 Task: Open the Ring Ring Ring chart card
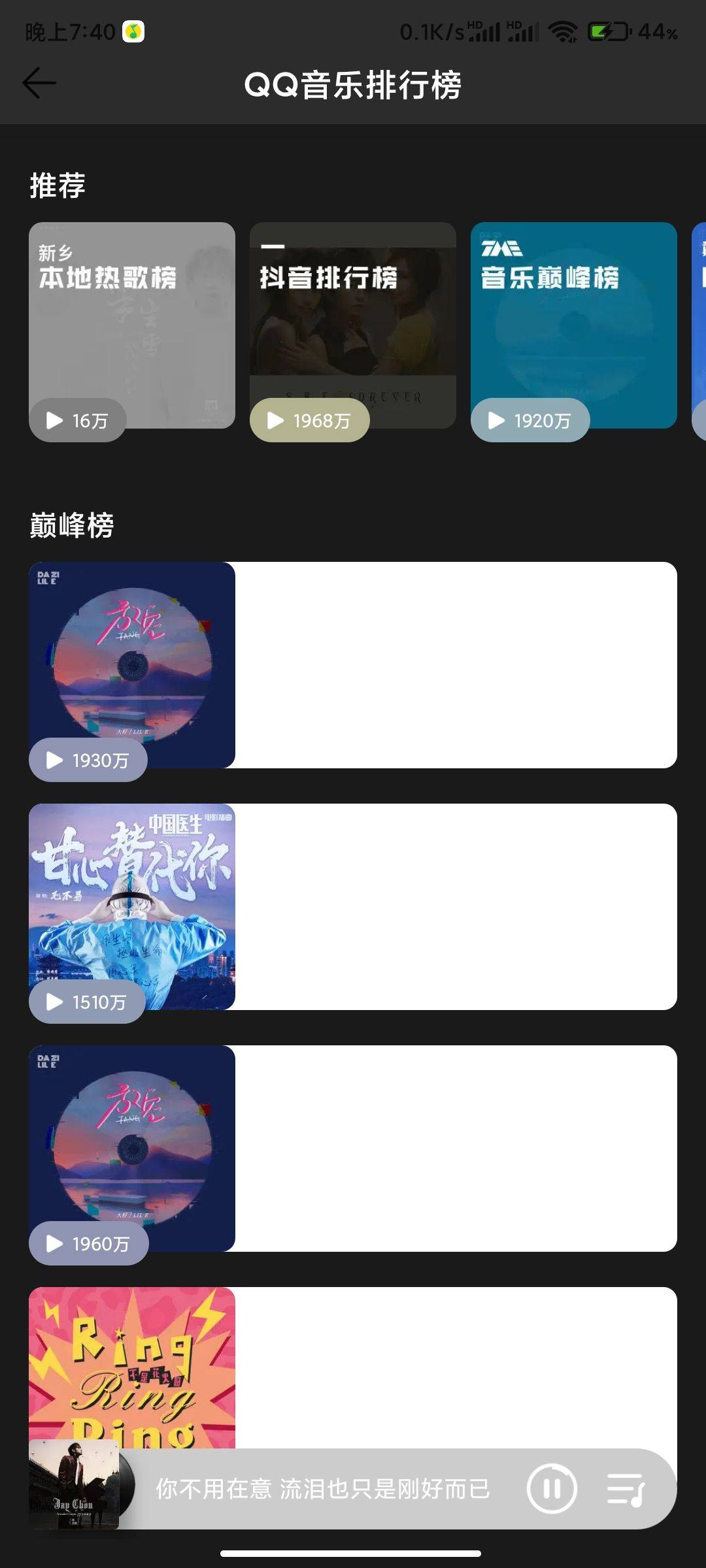pyautogui.click(x=353, y=1365)
